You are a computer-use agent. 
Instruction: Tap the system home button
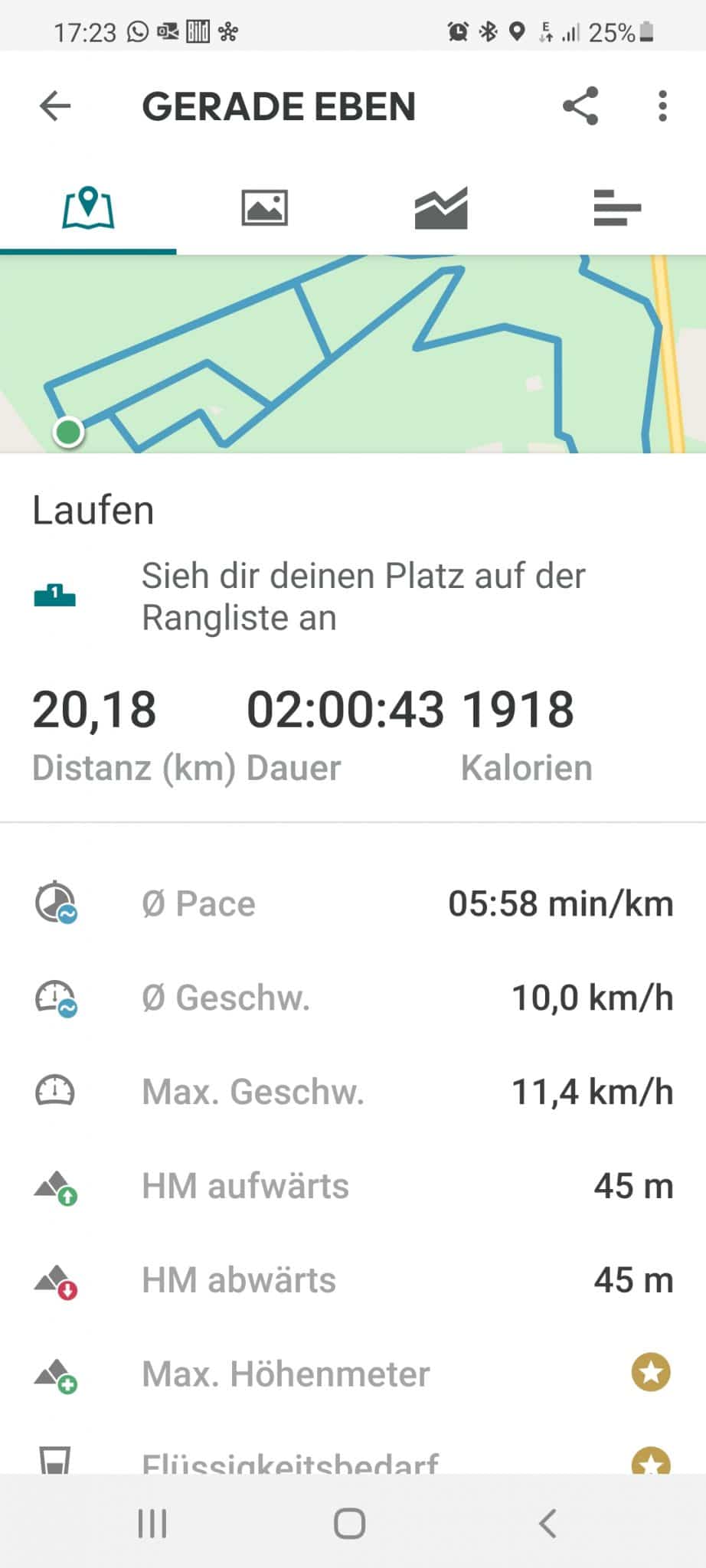coord(350,1524)
